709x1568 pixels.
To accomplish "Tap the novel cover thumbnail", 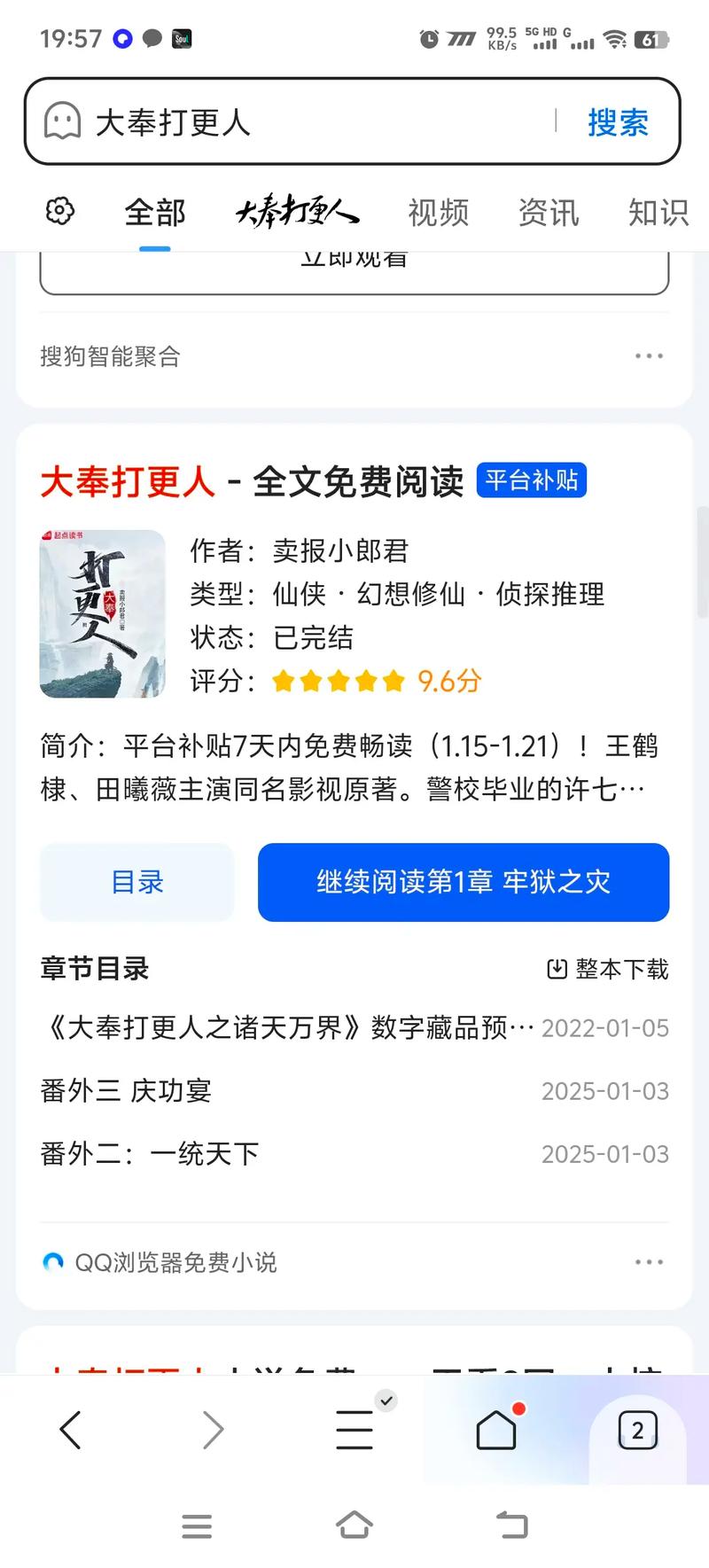I will coord(102,613).
